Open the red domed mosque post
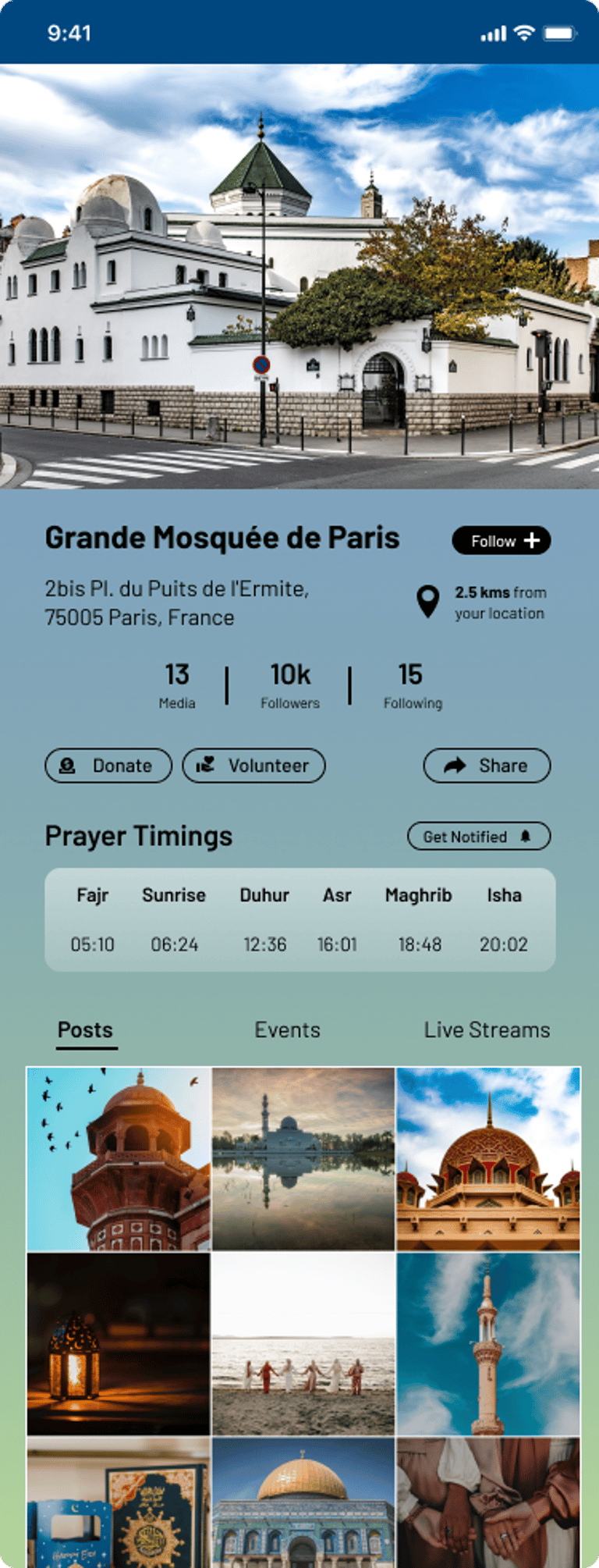This screenshot has width=599, height=1568. (x=488, y=1159)
